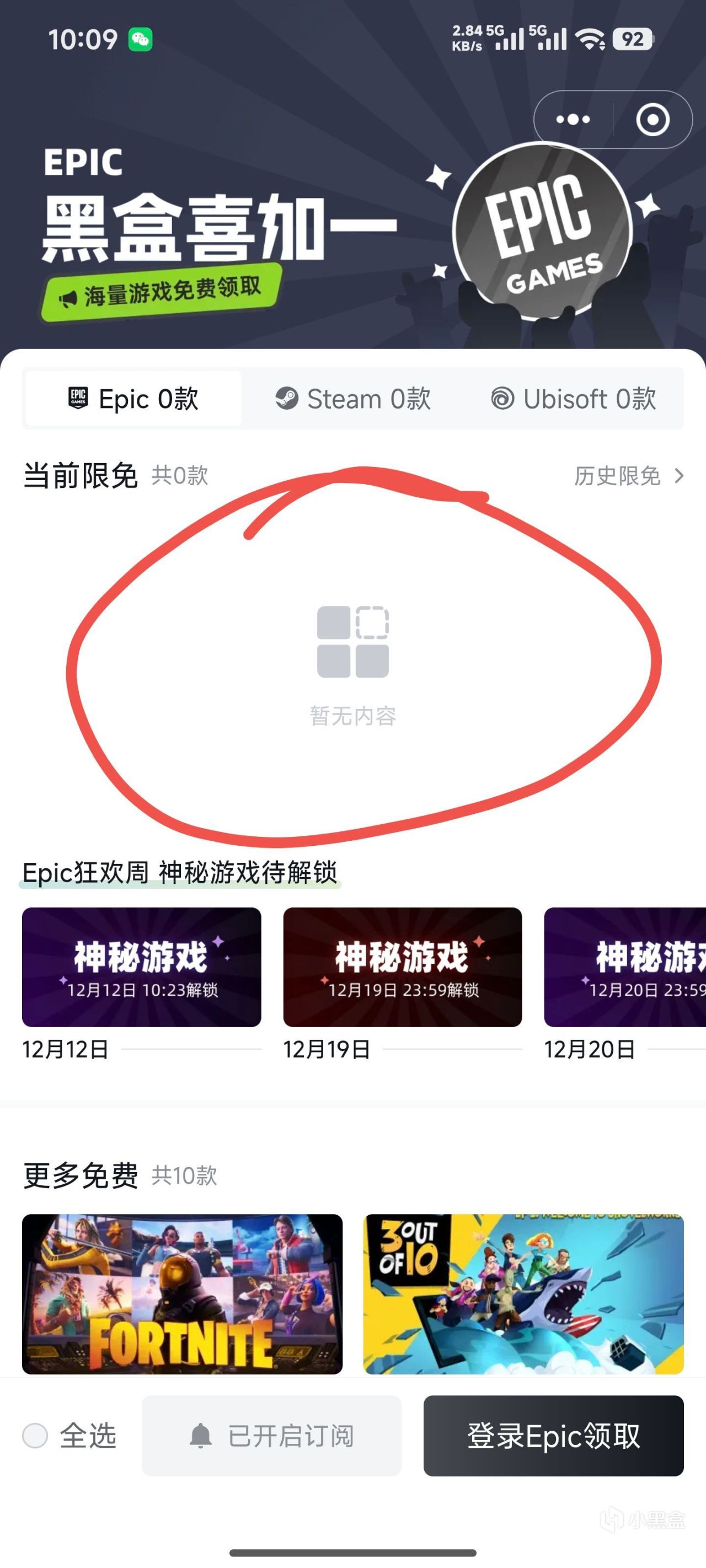The width and height of the screenshot is (706, 1568).
Task: Open the 12月12日 mystery game card
Action: click(x=141, y=966)
